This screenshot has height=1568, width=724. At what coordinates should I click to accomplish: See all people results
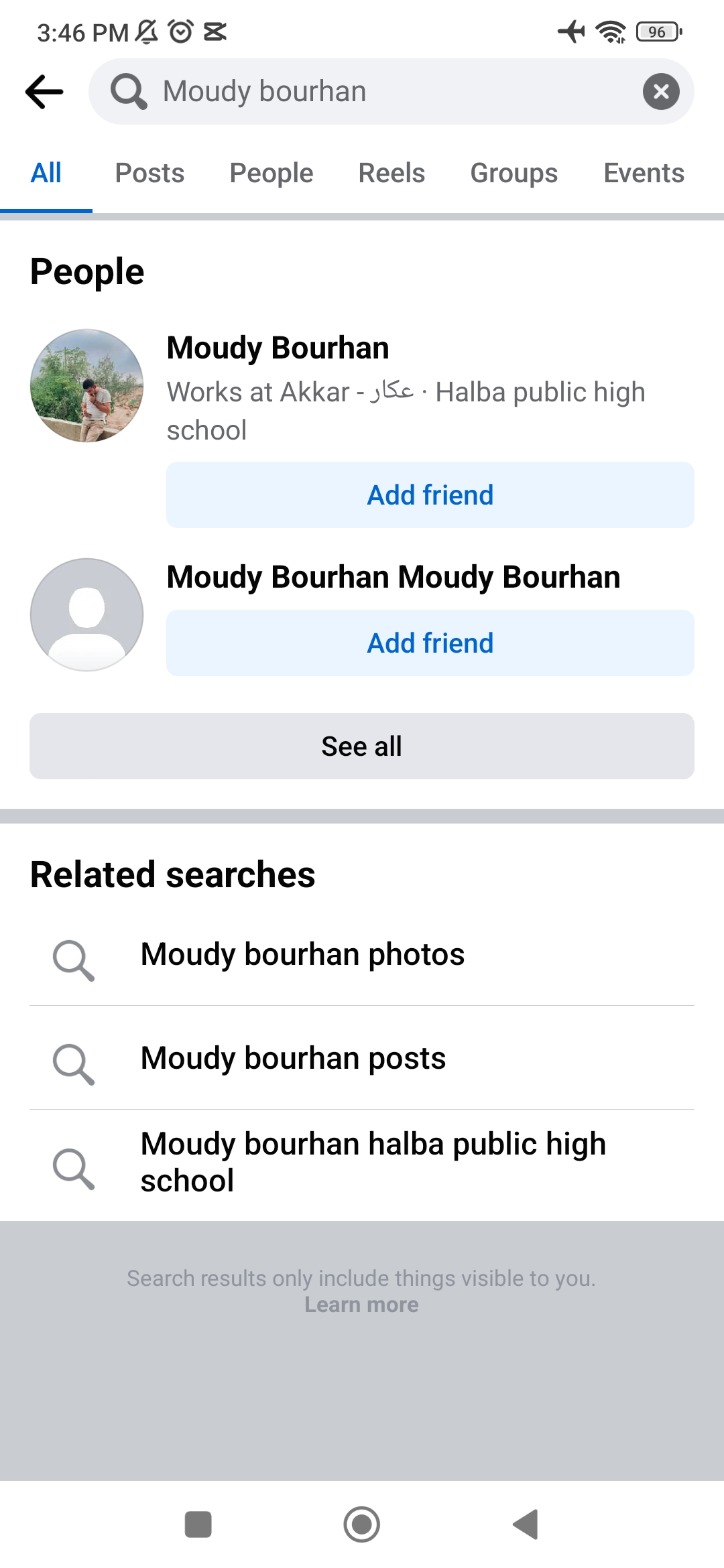tap(362, 746)
